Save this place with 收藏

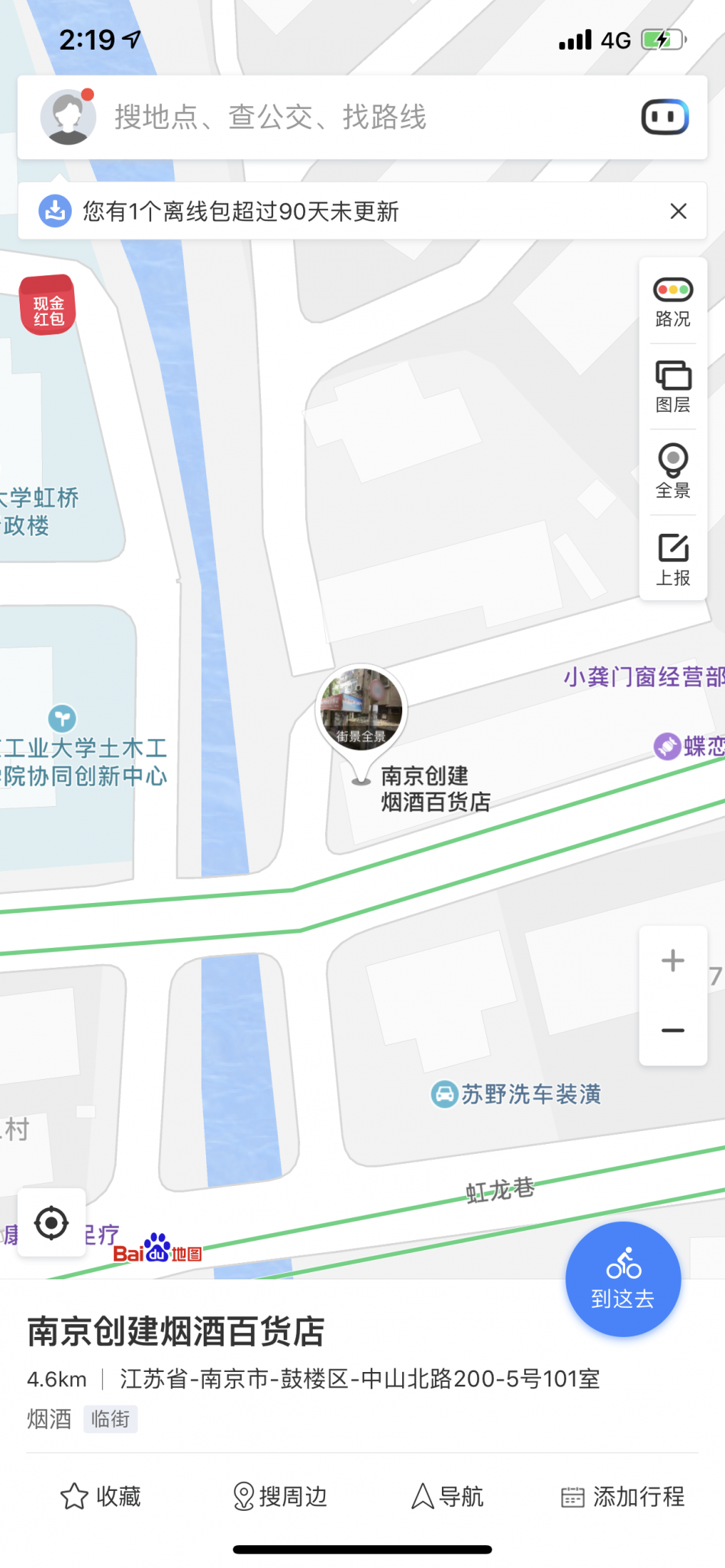click(x=101, y=1496)
